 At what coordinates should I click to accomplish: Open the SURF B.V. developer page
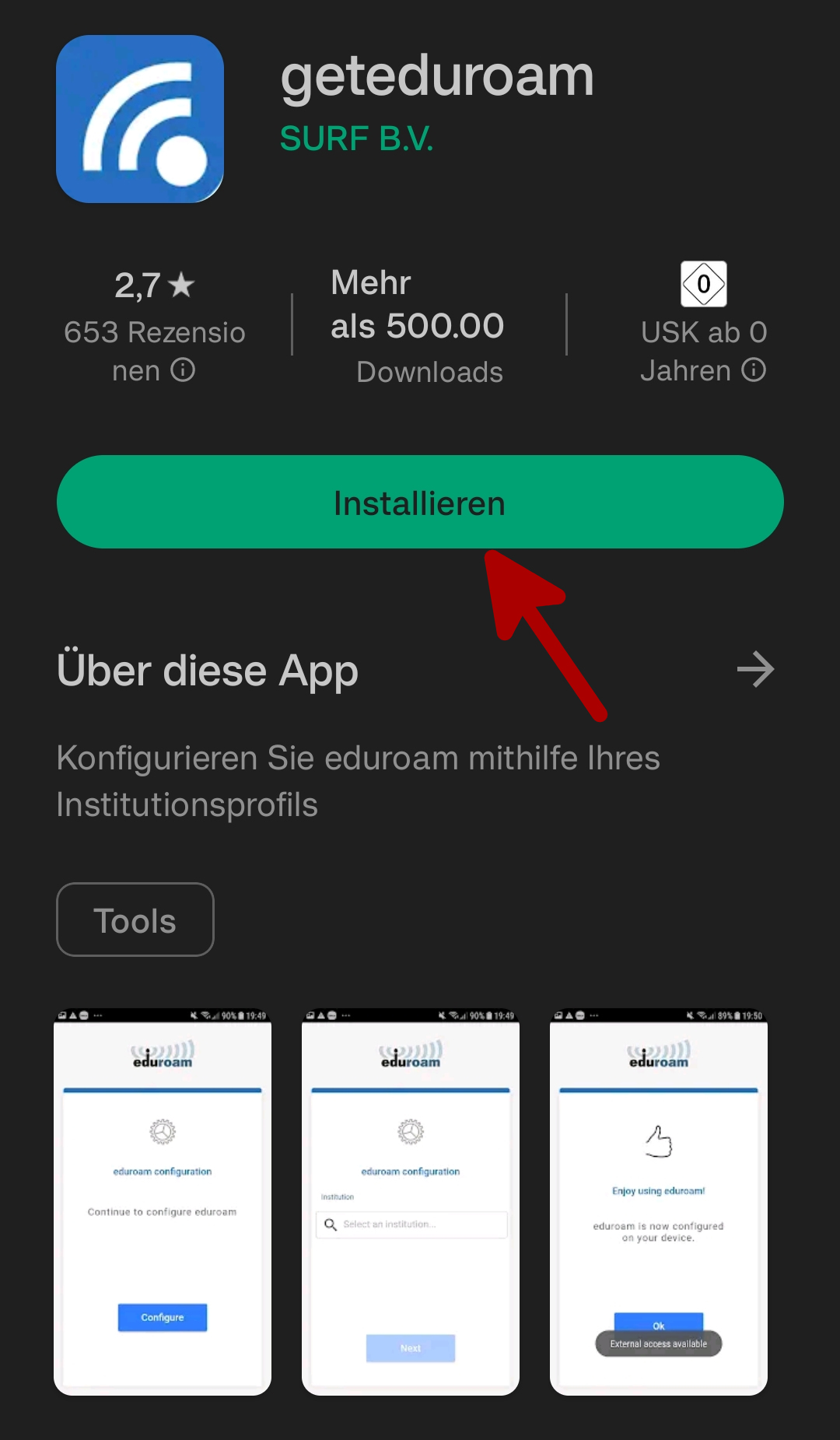tap(356, 139)
